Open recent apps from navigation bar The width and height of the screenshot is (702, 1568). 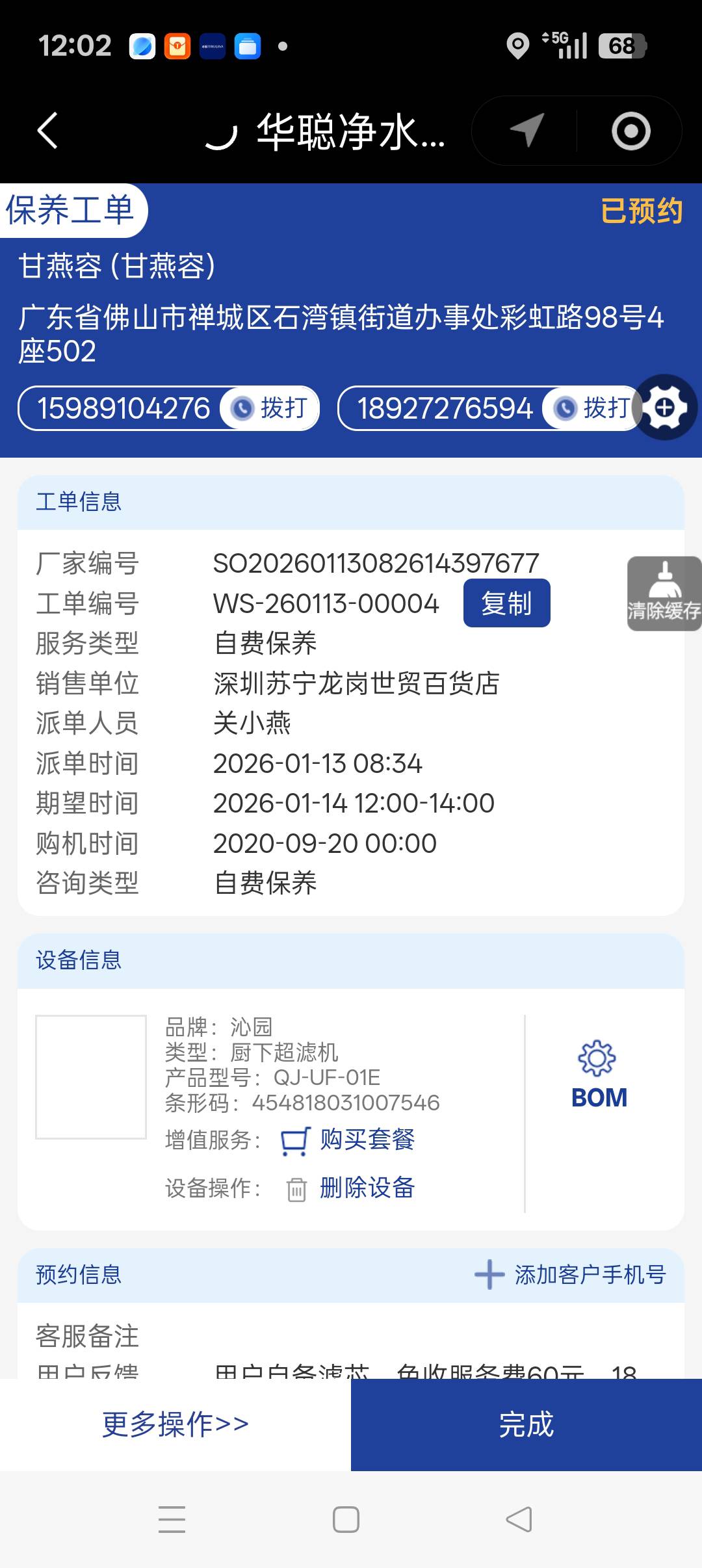(x=172, y=1519)
